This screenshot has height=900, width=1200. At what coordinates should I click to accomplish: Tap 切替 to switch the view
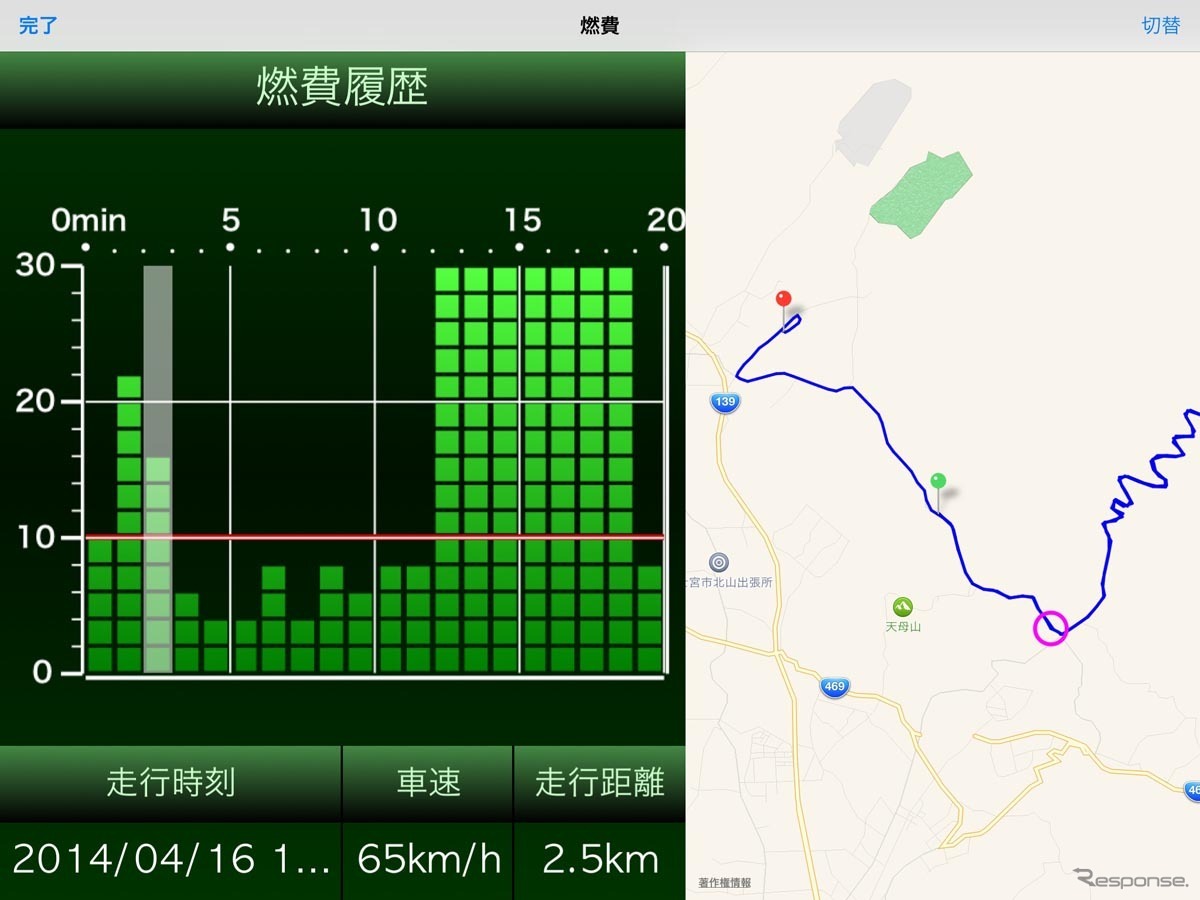click(1160, 26)
